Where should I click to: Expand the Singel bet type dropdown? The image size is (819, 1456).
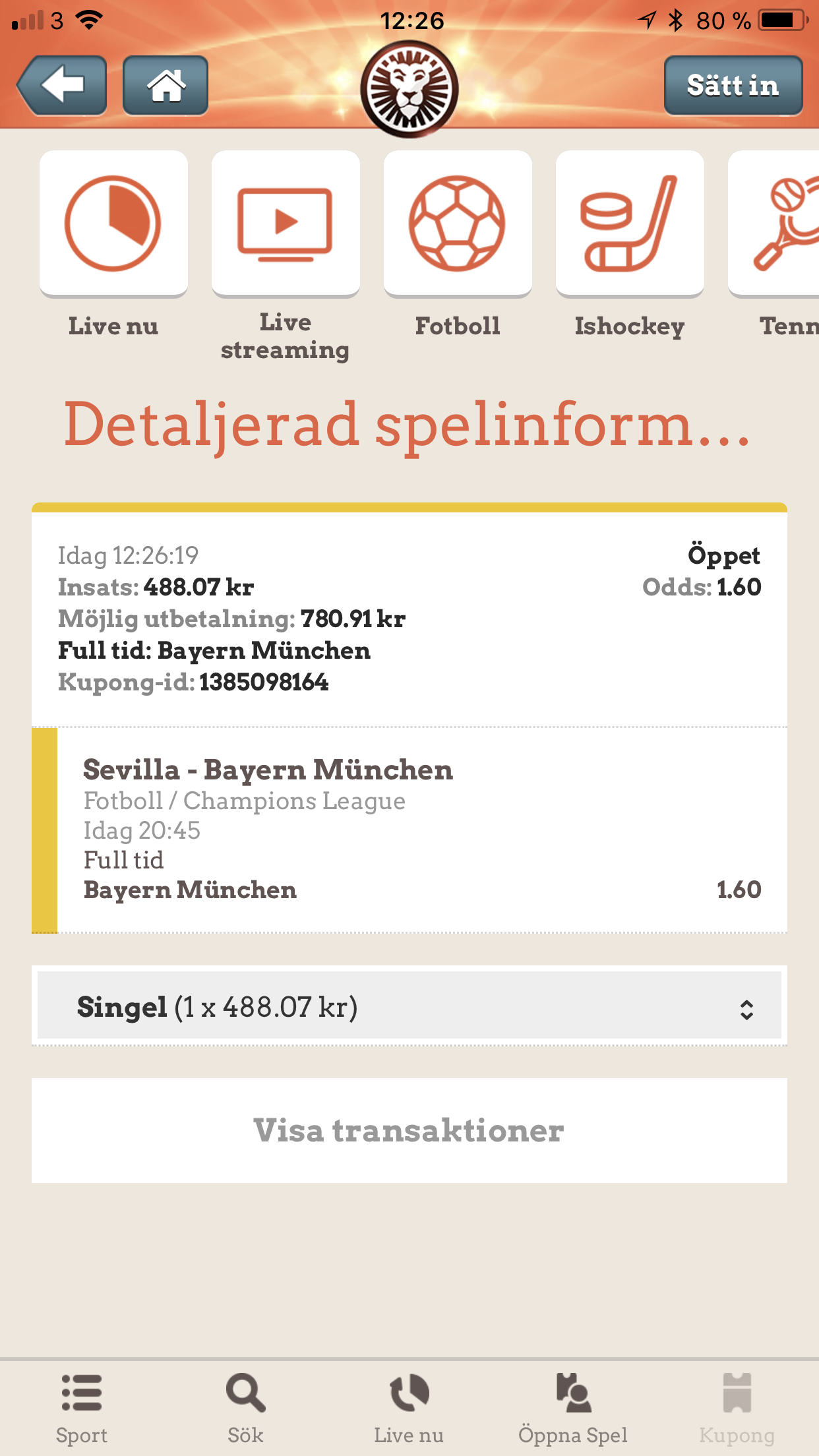(x=409, y=1006)
